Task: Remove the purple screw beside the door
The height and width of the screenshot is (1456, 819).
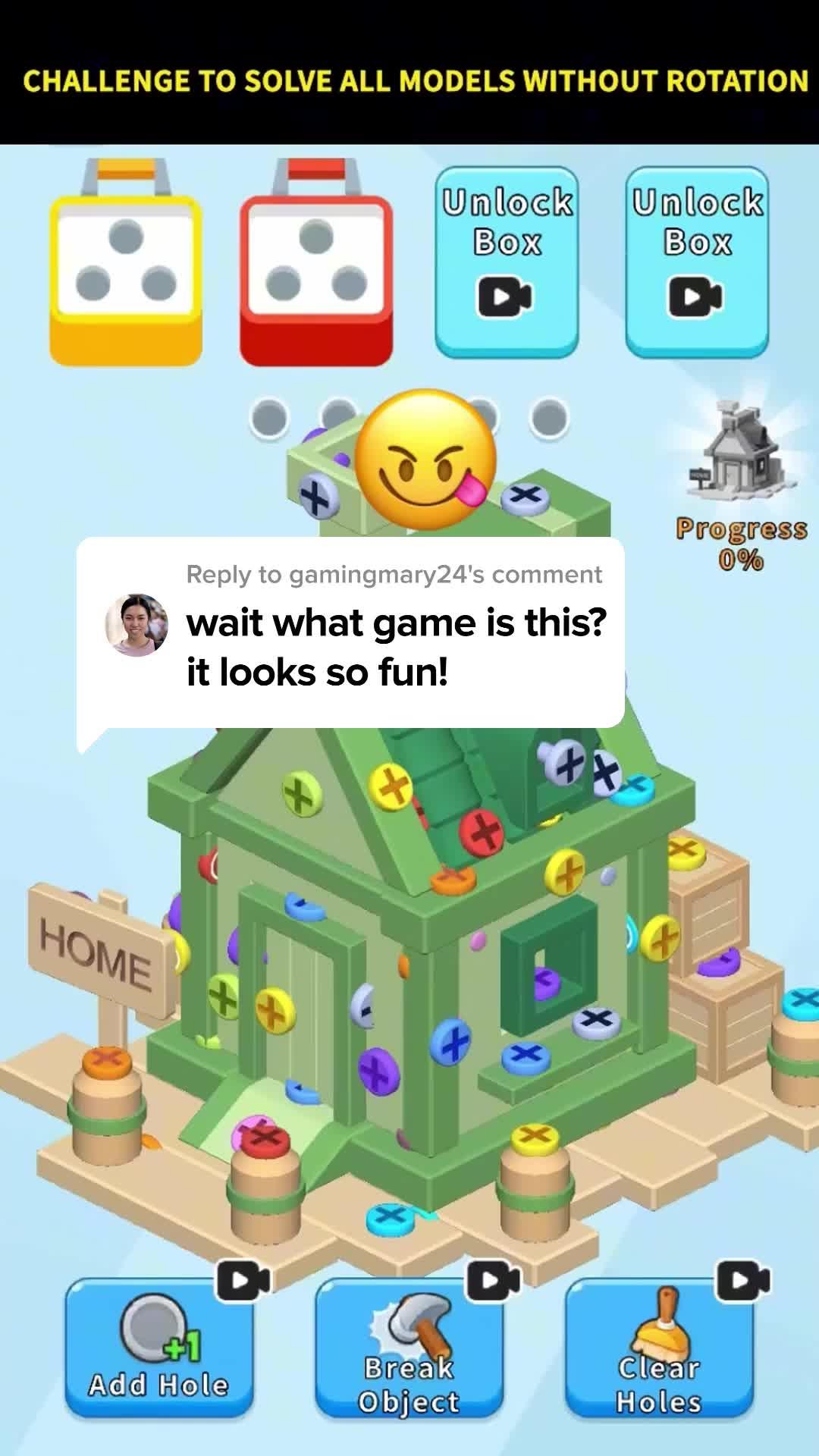Action: coord(378,1071)
